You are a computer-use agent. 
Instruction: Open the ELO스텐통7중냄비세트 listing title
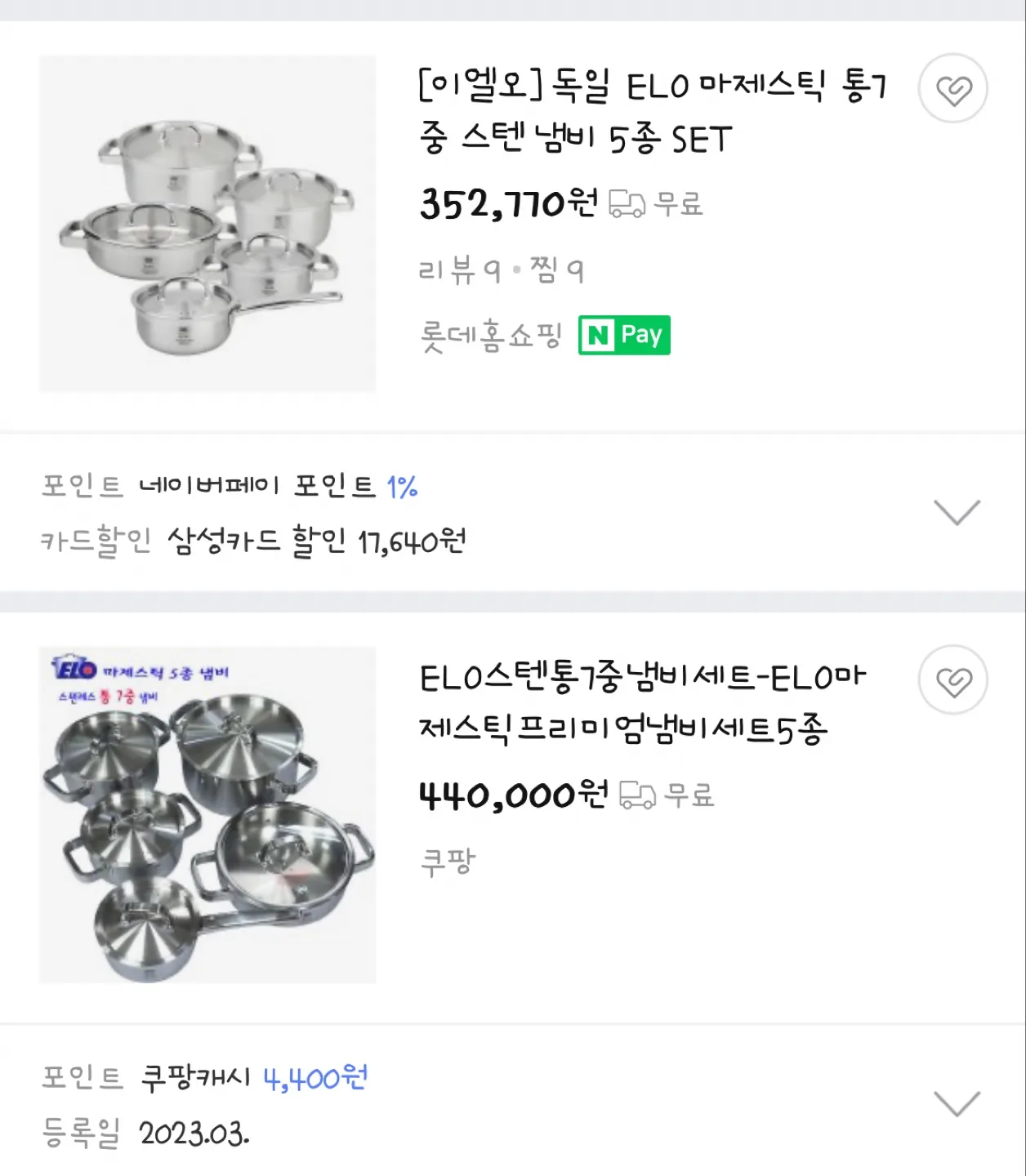click(642, 702)
